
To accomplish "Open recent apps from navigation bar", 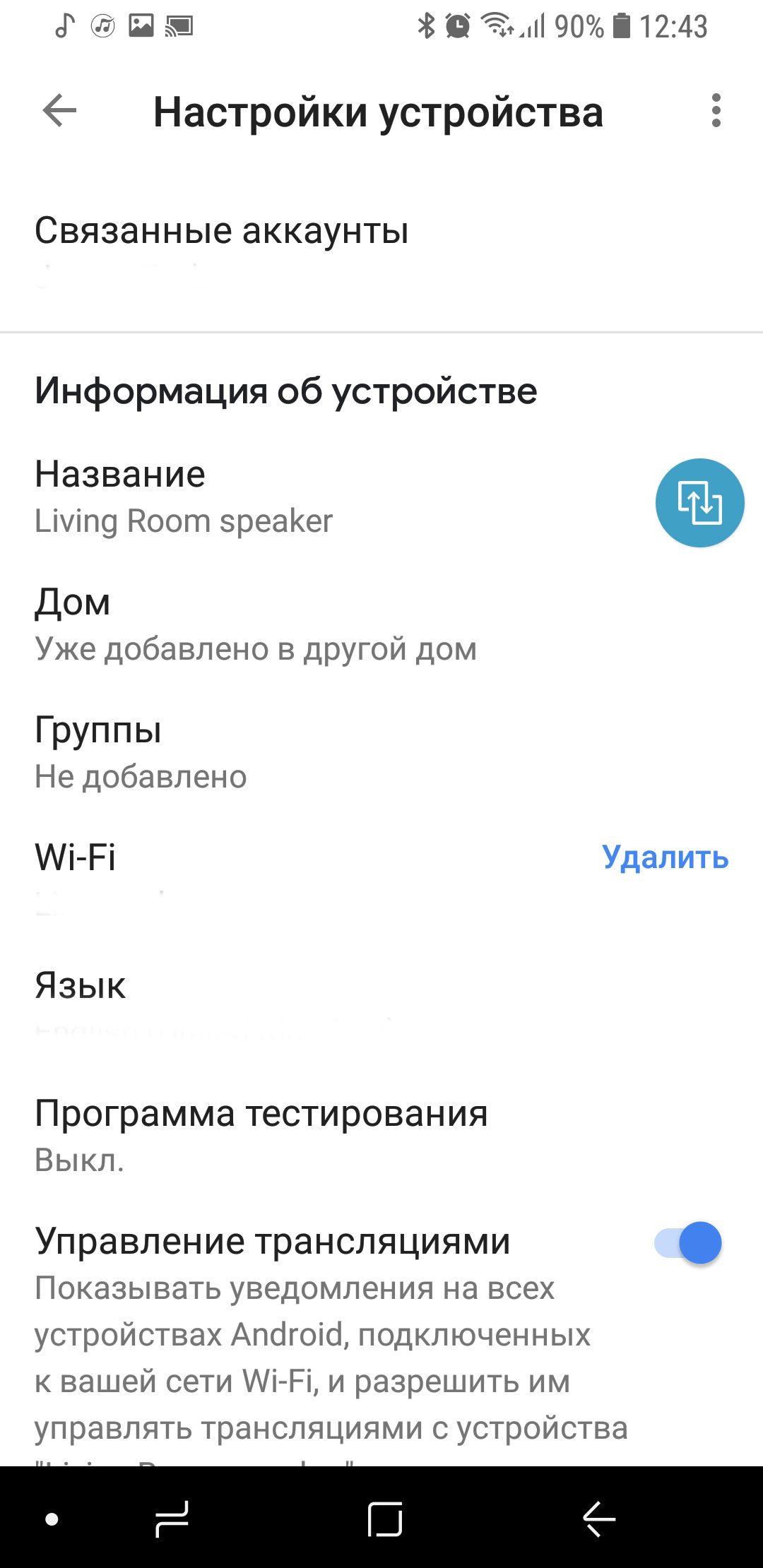I will click(x=172, y=1519).
